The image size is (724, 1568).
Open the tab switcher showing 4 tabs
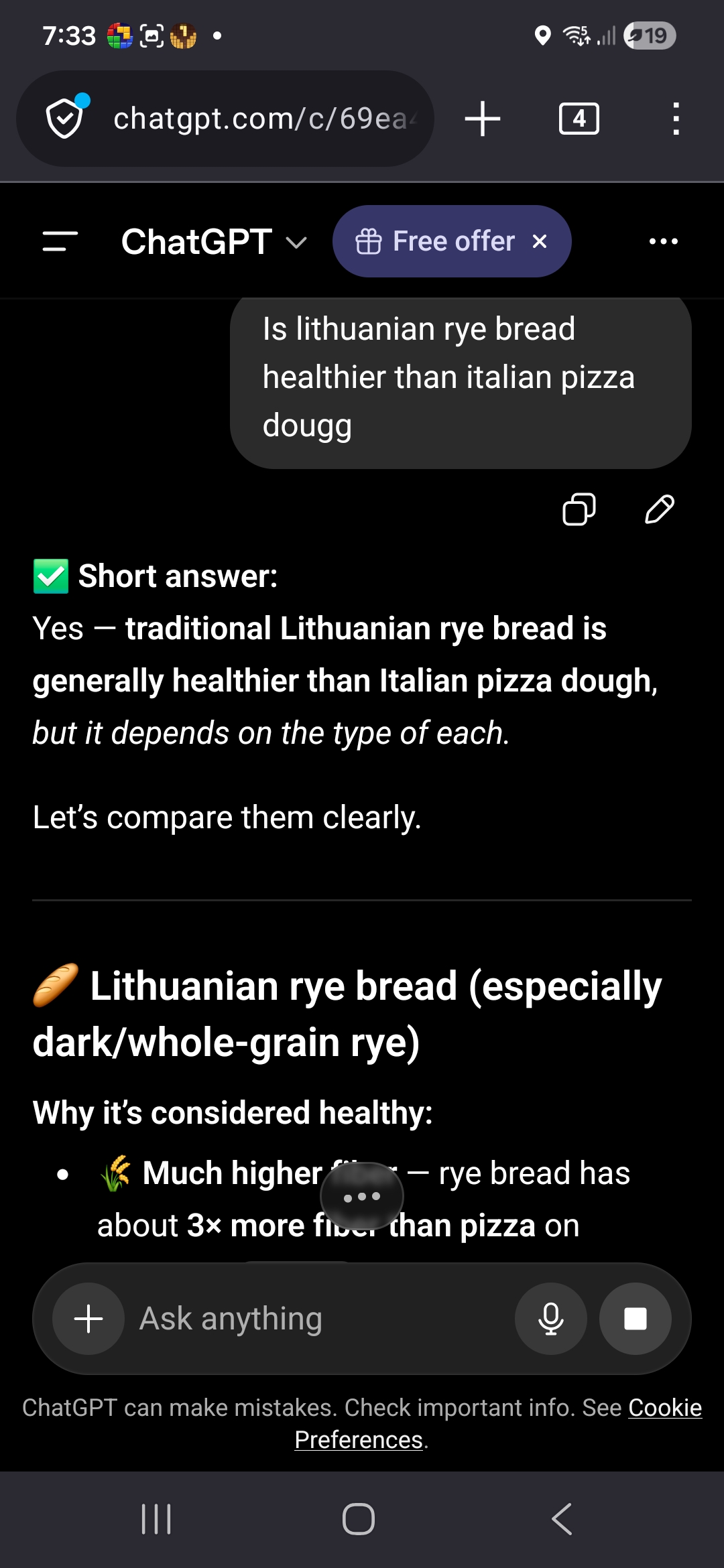pos(579,119)
